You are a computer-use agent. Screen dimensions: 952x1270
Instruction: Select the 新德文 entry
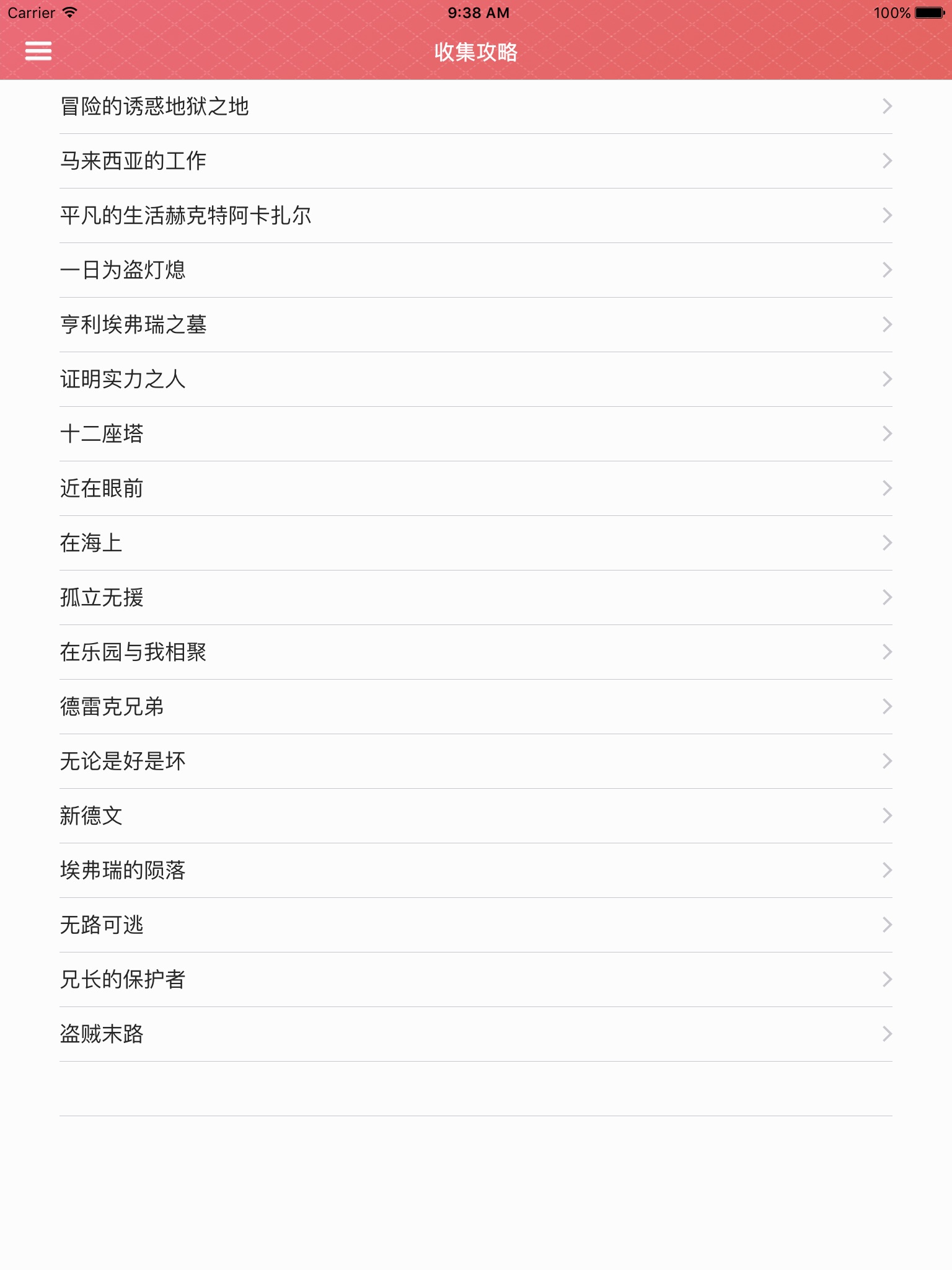coord(476,816)
